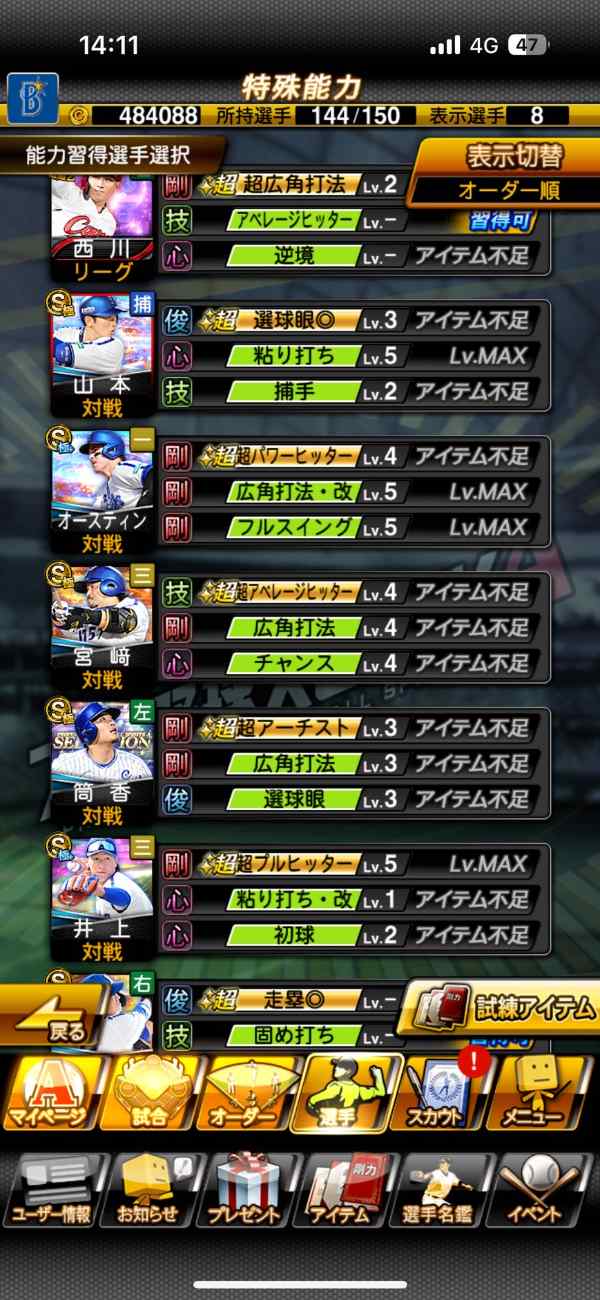Open the アイテム shortcut
Image resolution: width=600 pixels, height=1300 pixels.
(x=346, y=1192)
